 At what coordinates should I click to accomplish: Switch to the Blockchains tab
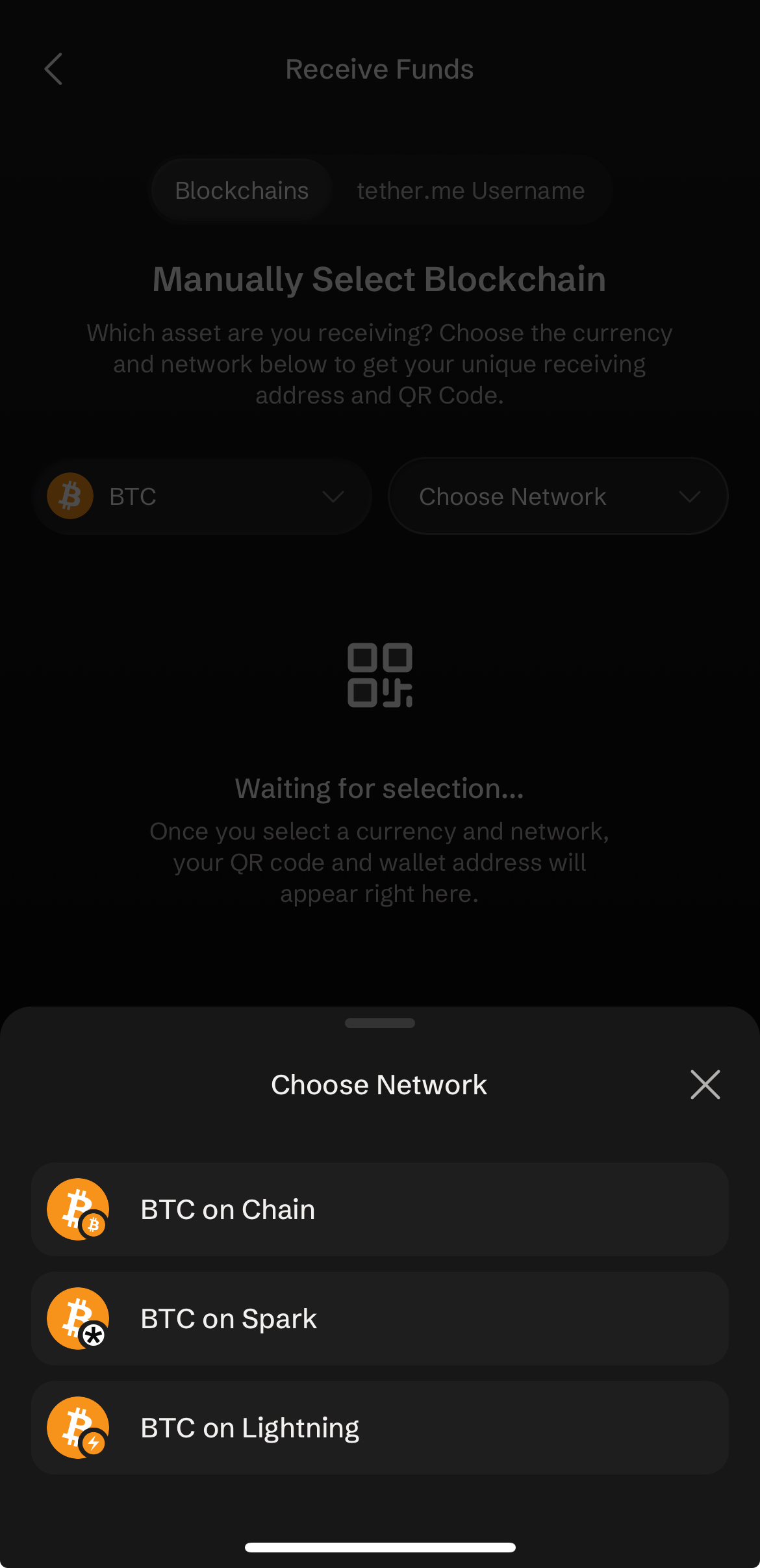(242, 190)
